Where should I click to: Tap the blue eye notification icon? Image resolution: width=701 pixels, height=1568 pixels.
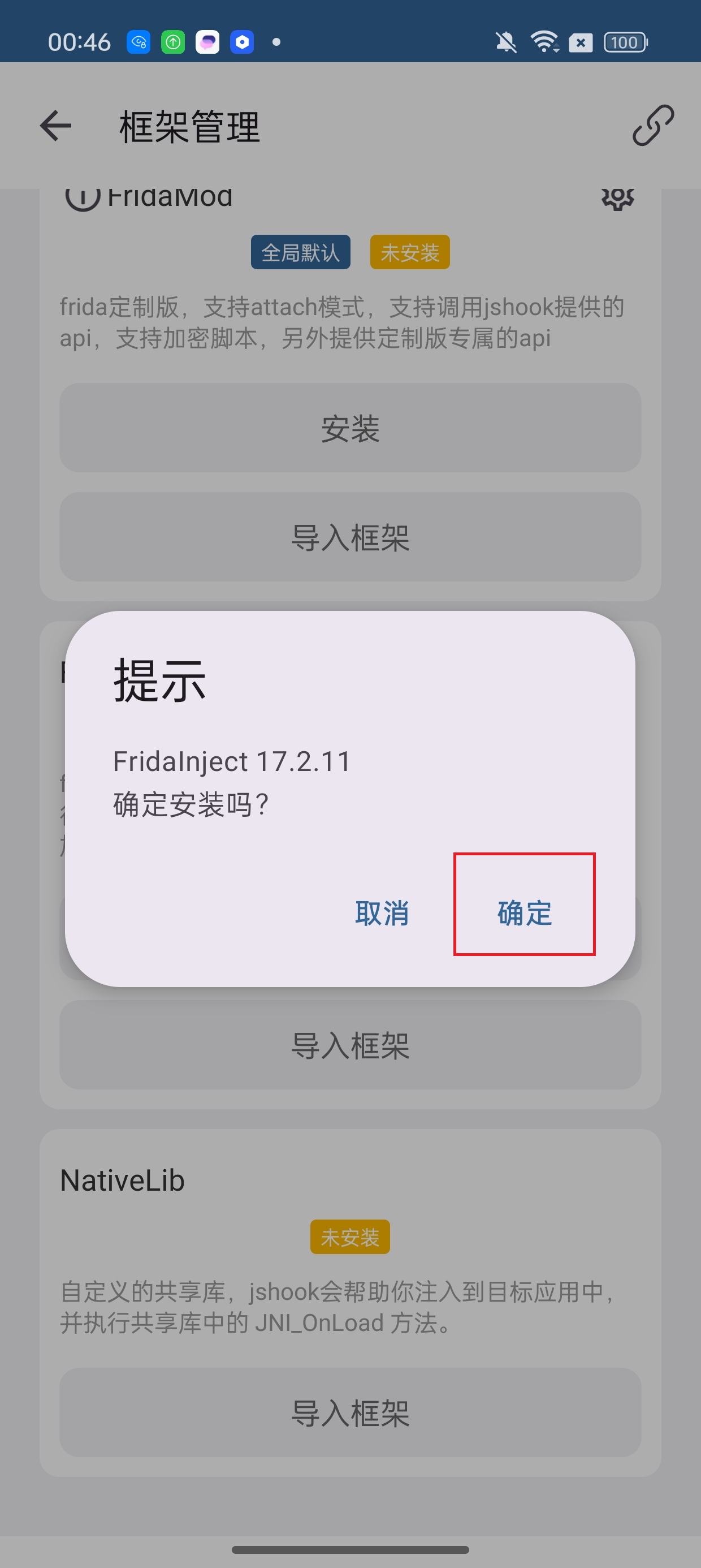(139, 41)
